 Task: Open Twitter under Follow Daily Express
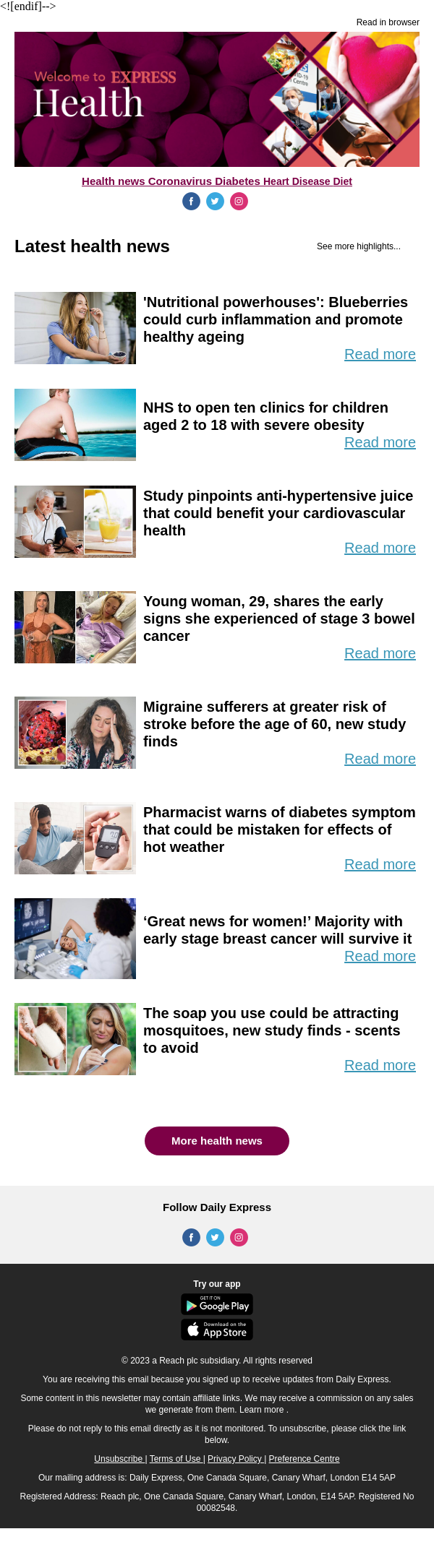click(215, 1238)
